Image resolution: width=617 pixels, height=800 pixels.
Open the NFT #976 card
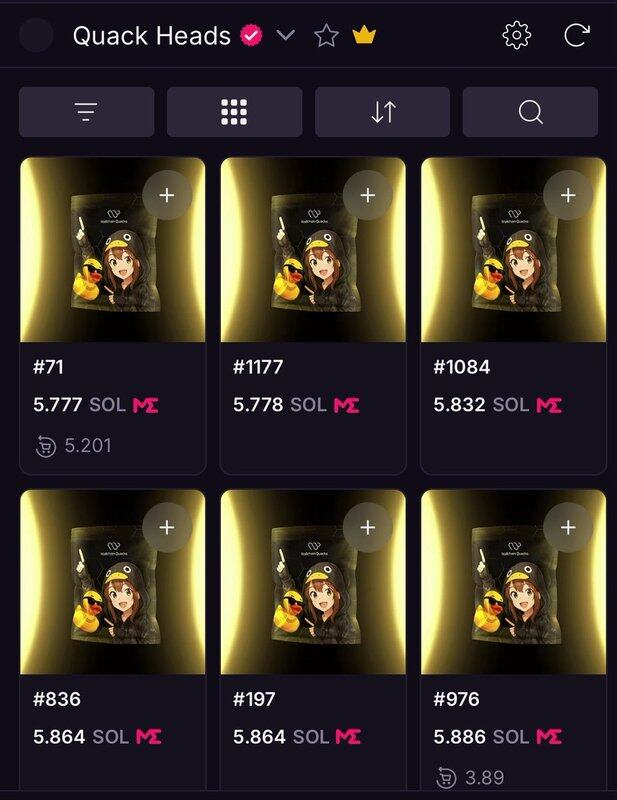pos(514,592)
